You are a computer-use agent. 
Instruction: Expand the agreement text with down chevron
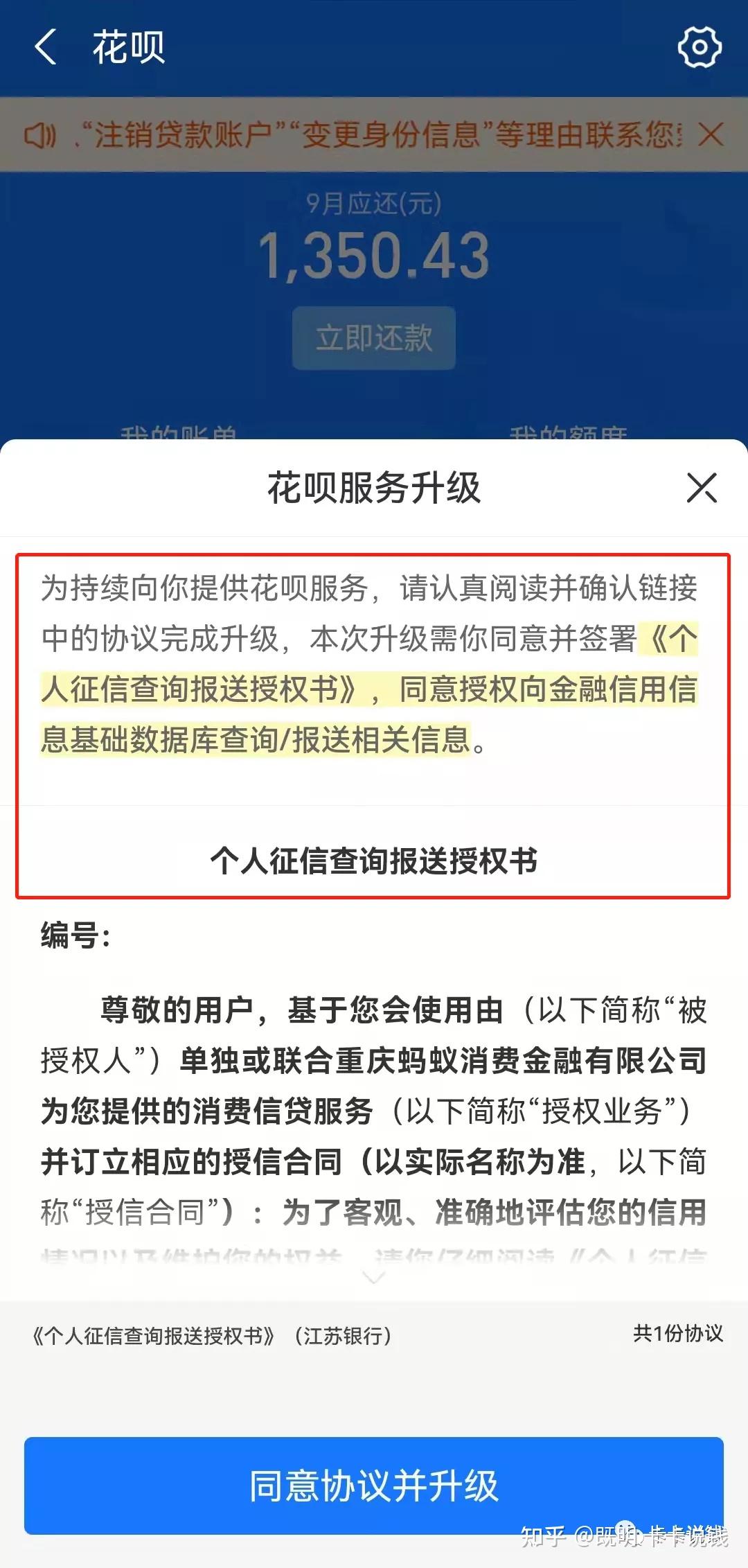click(374, 1278)
